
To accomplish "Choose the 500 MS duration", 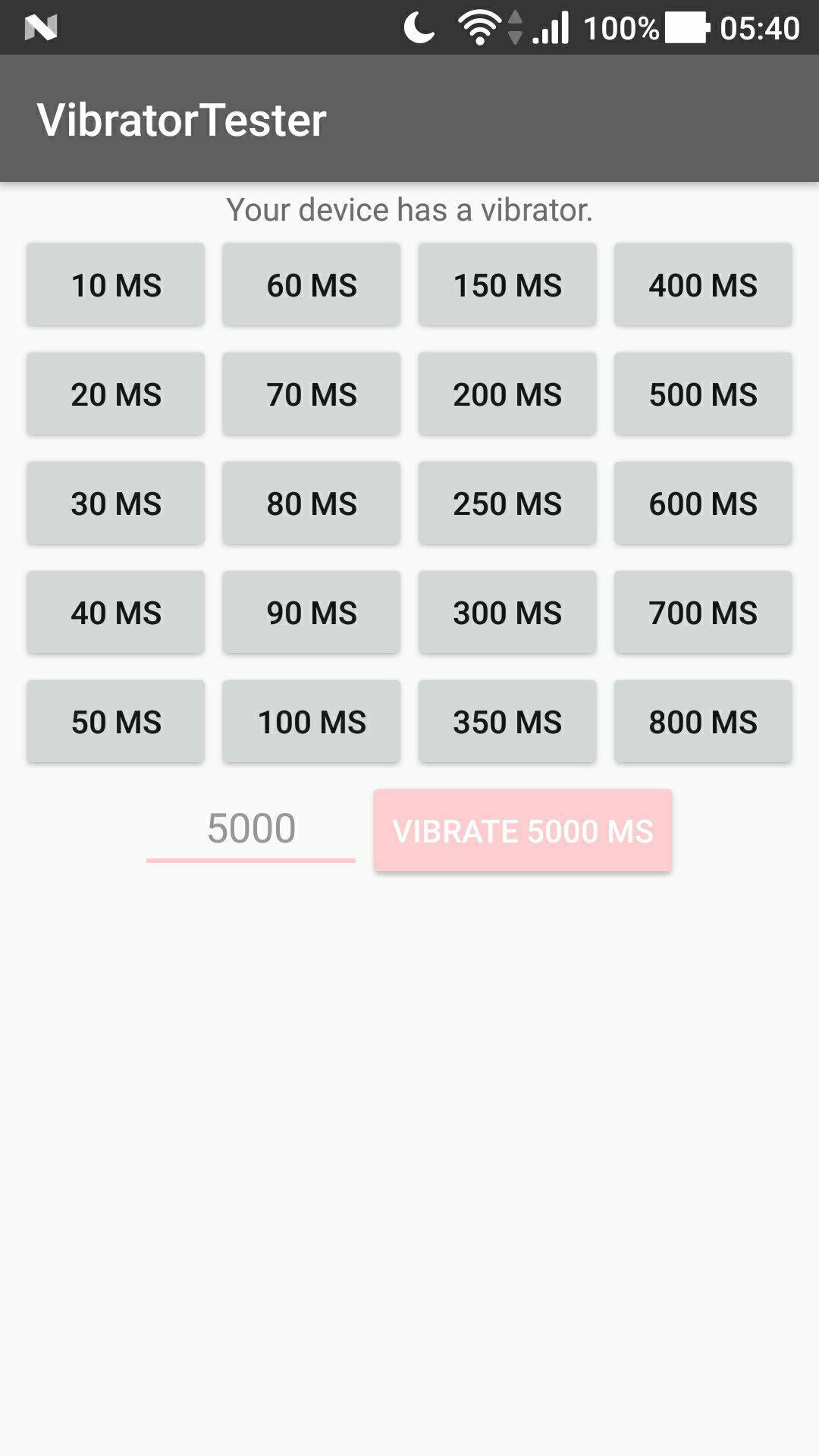I will (x=702, y=394).
